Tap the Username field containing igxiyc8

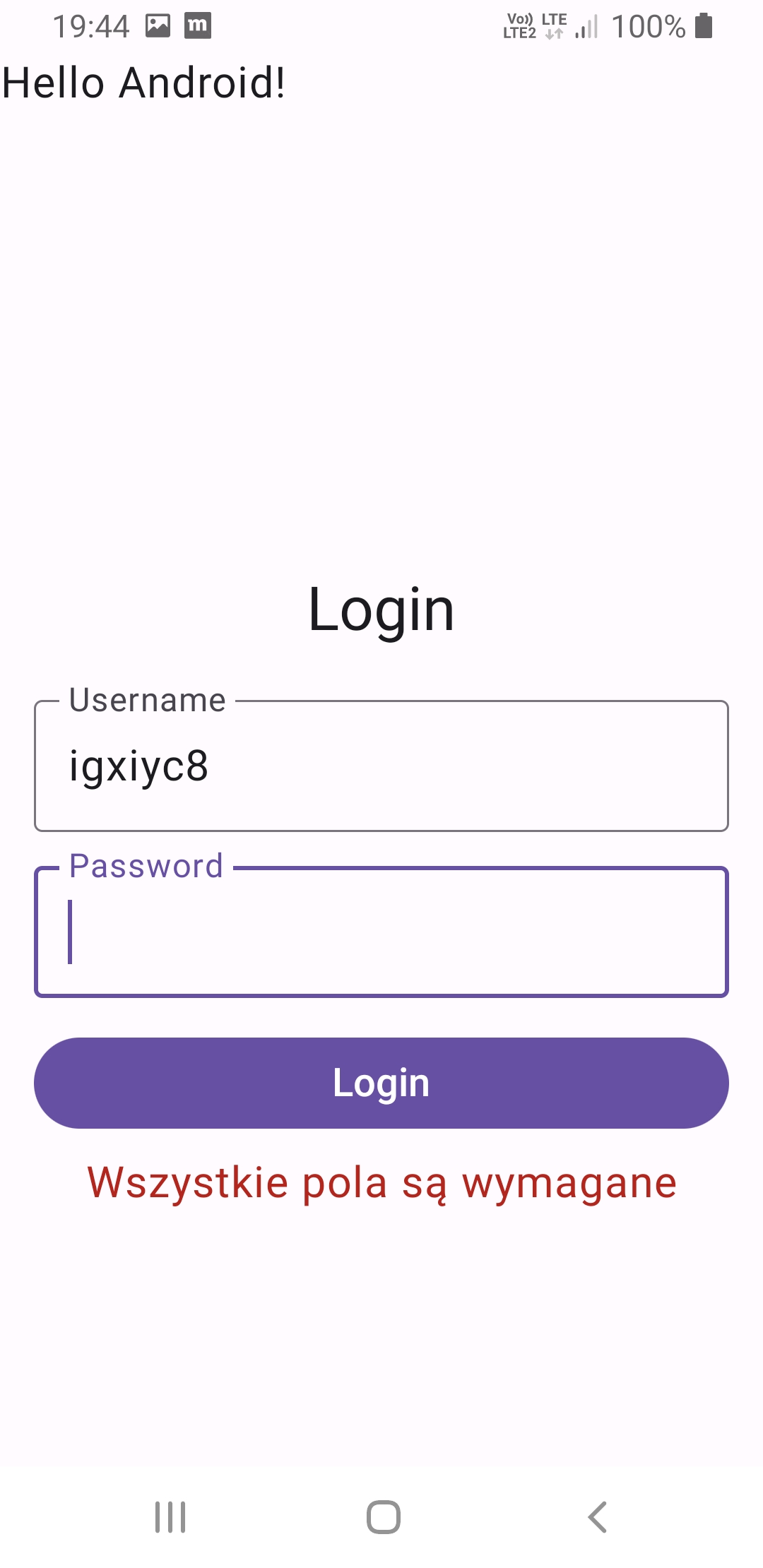[381, 766]
